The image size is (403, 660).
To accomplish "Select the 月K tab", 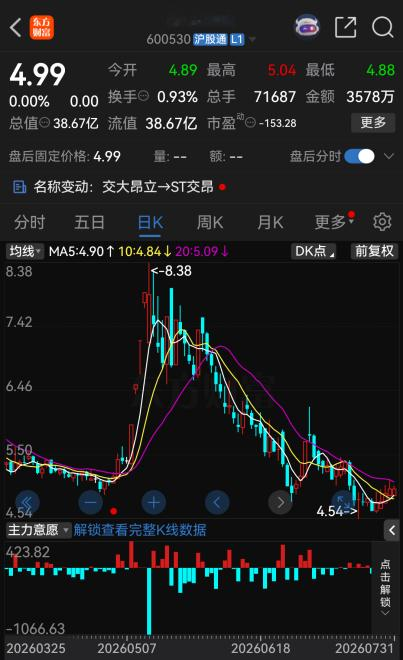I will tap(270, 222).
